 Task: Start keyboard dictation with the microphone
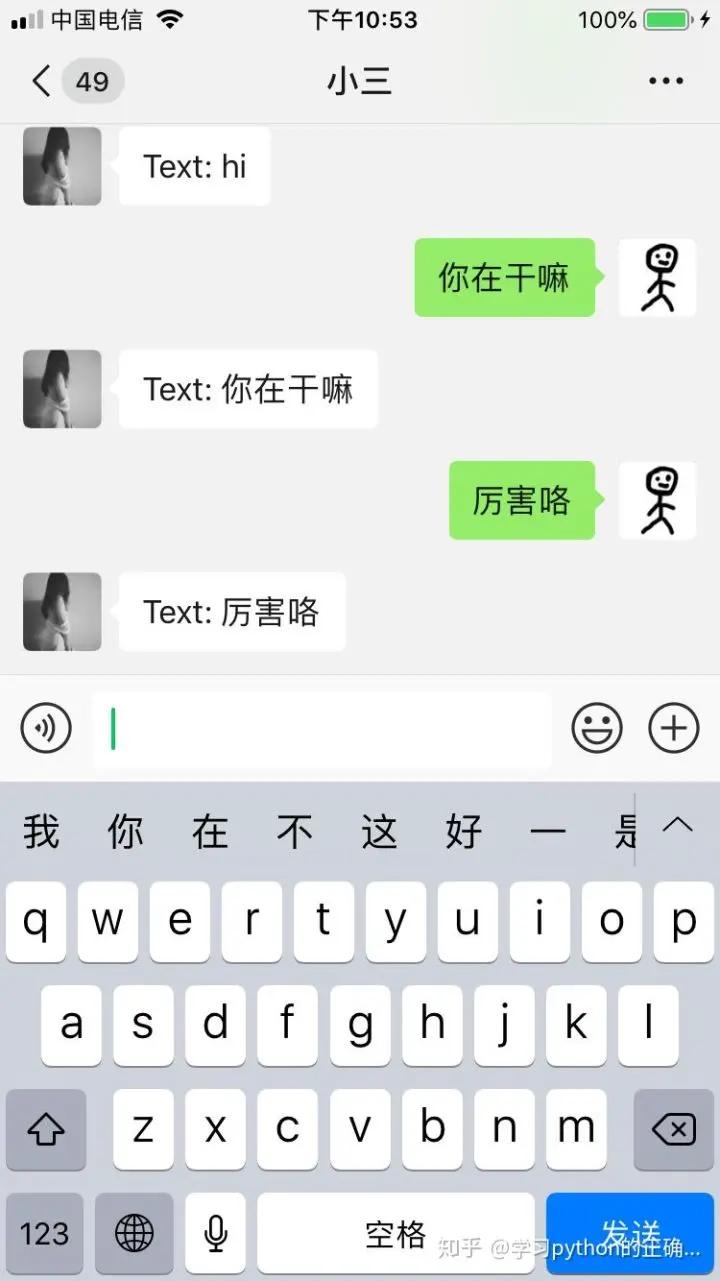[x=215, y=1233]
